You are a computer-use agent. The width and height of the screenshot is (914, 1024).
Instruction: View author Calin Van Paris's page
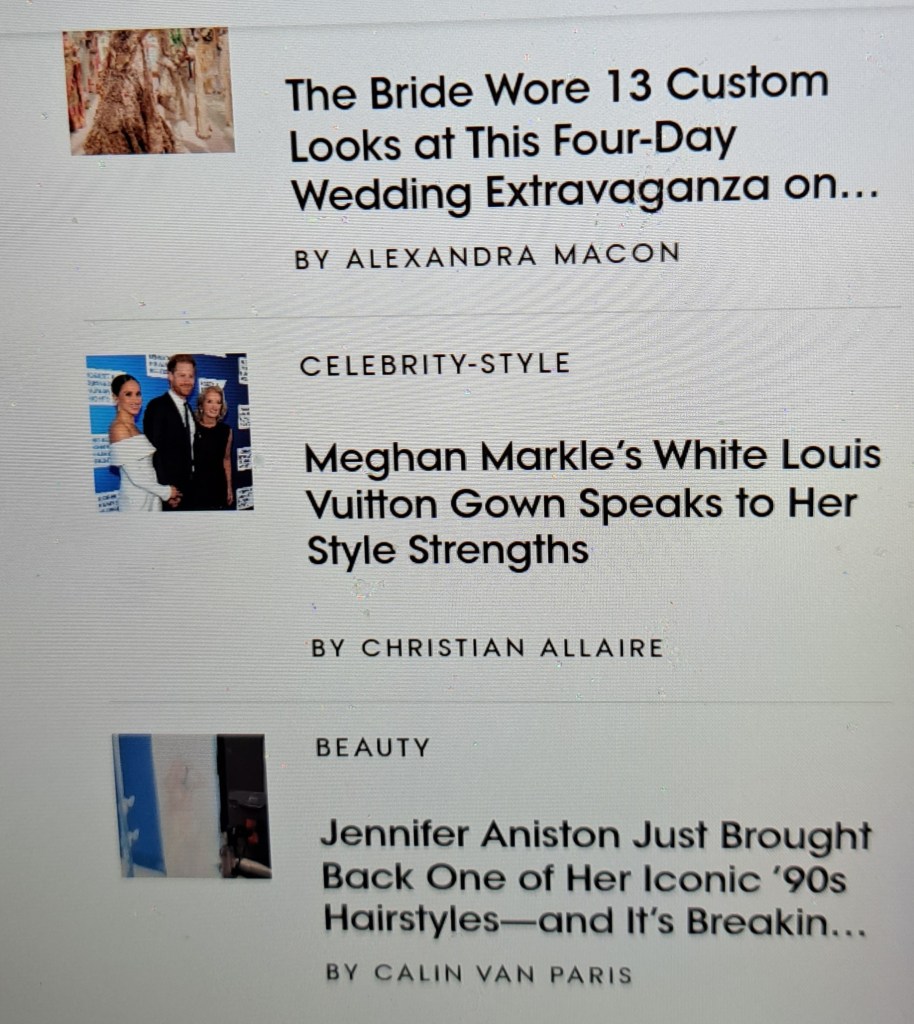(479, 974)
